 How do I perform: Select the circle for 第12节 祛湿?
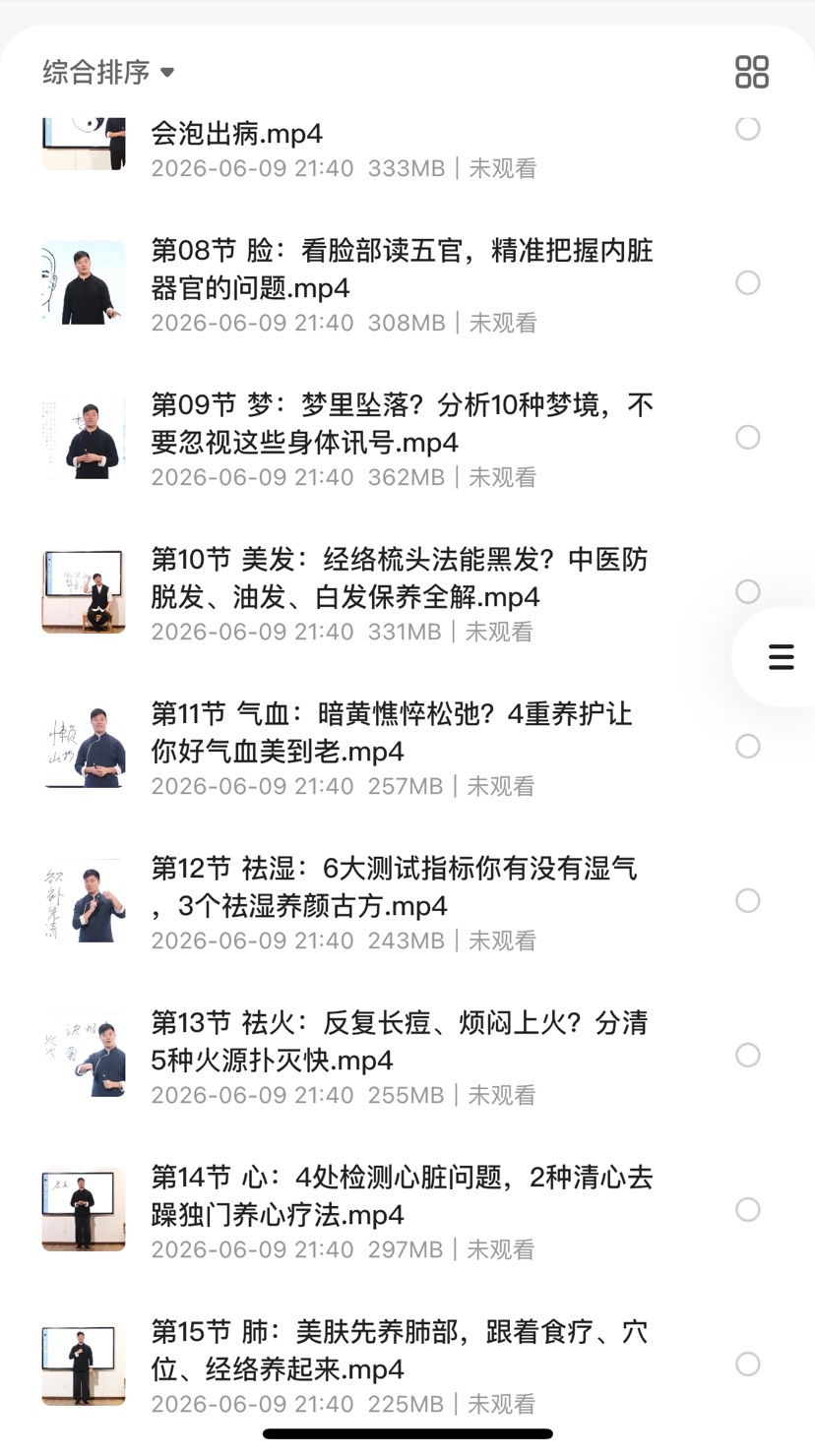point(748,901)
